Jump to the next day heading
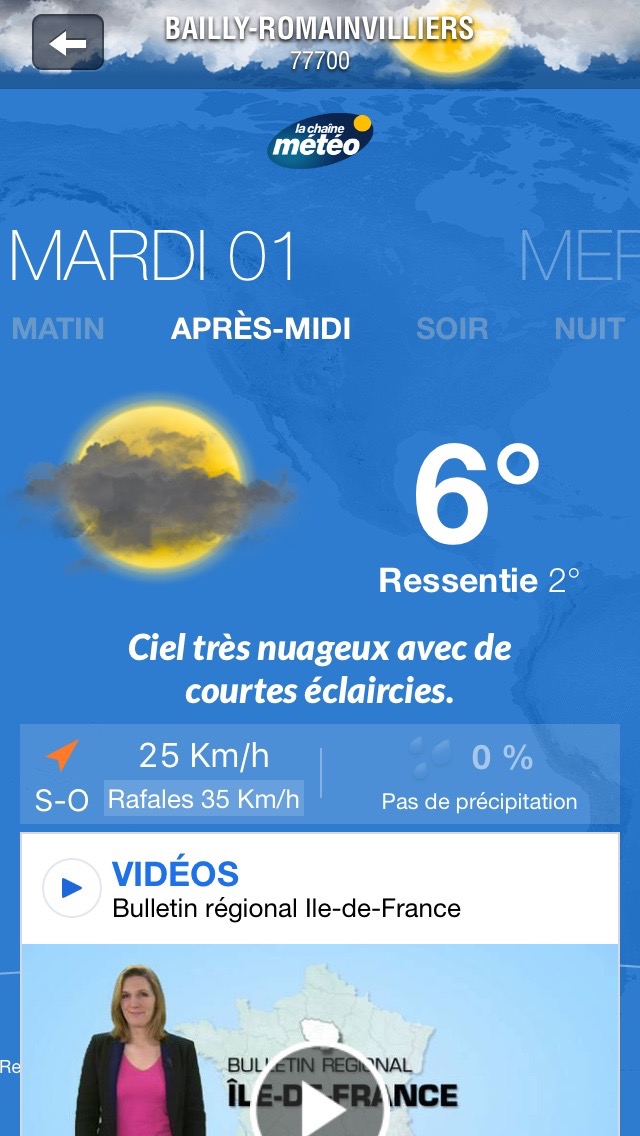The image size is (640, 1136). [x=579, y=256]
